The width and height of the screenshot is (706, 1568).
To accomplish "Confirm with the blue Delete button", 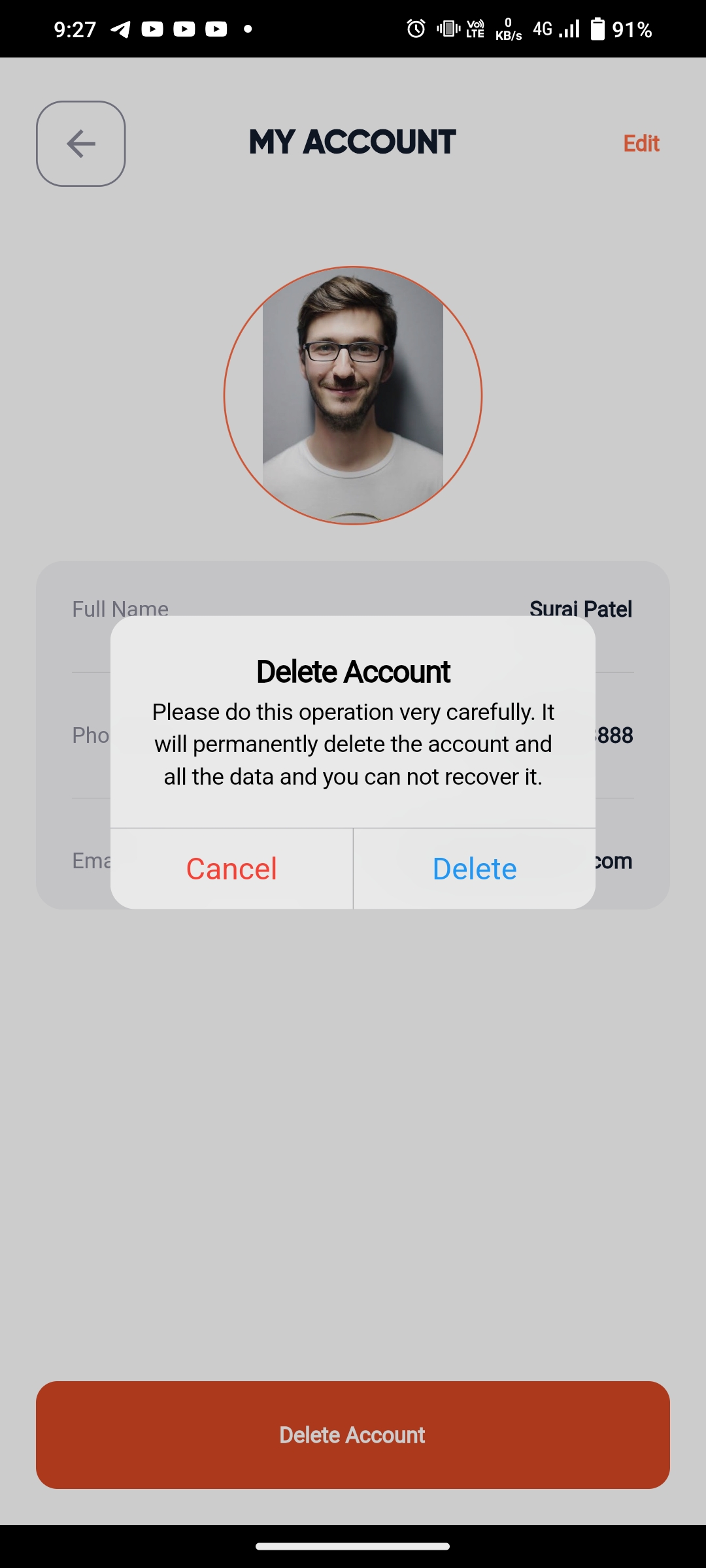I will tap(475, 869).
